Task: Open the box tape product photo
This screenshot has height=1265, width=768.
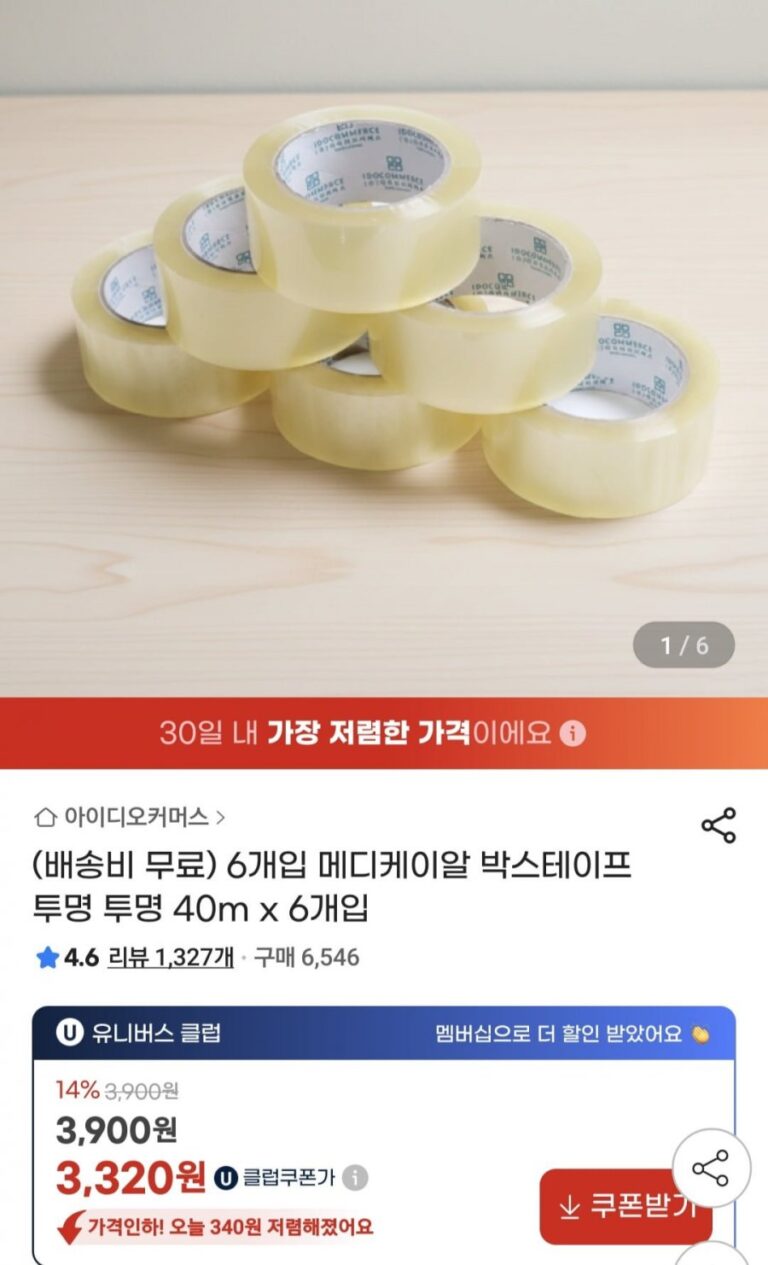Action: click(x=384, y=340)
